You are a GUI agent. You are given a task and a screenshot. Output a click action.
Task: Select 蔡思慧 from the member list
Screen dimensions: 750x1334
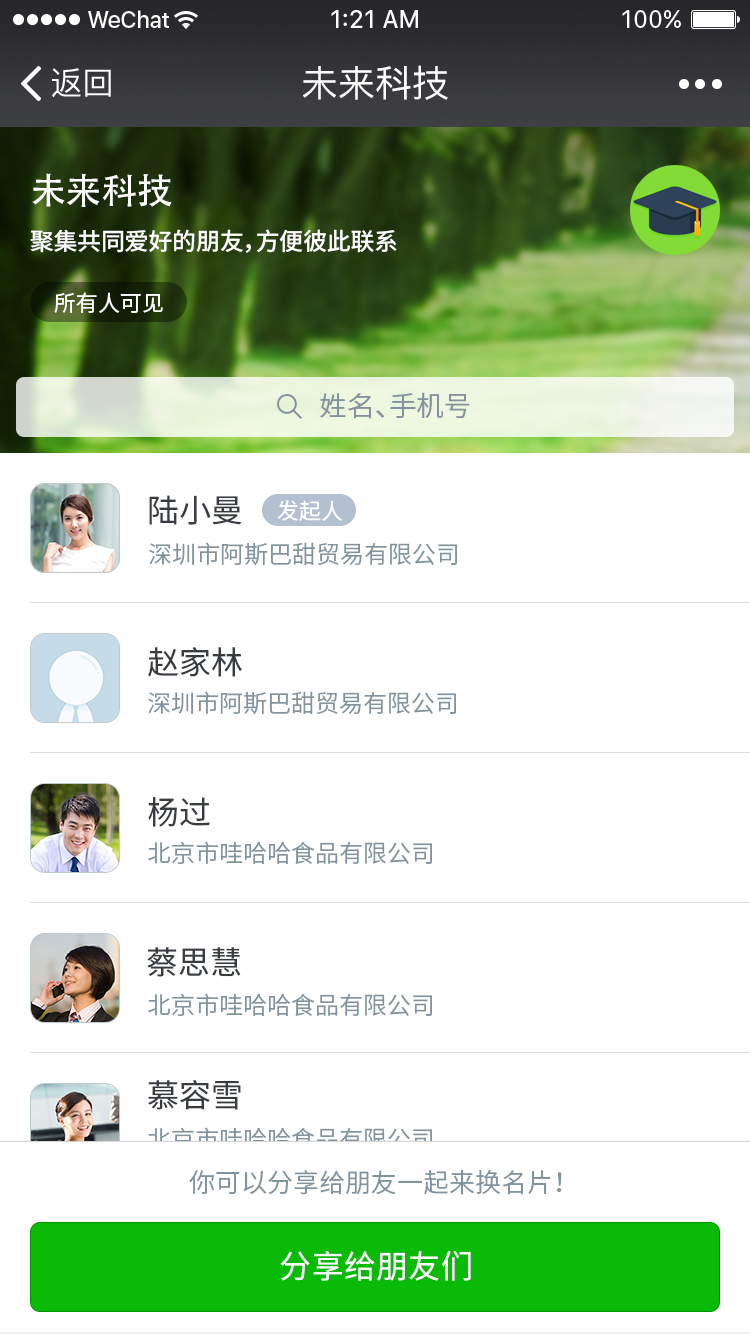click(375, 978)
